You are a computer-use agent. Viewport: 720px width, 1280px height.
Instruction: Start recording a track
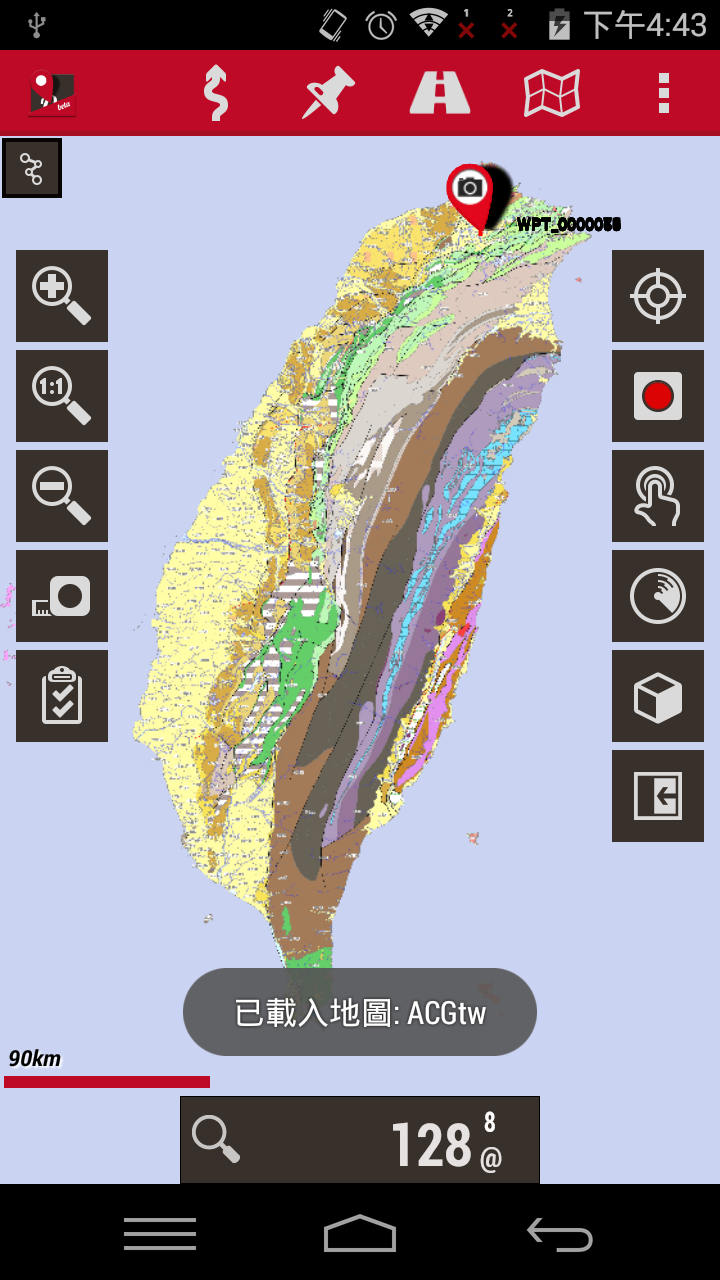pyautogui.click(x=658, y=396)
